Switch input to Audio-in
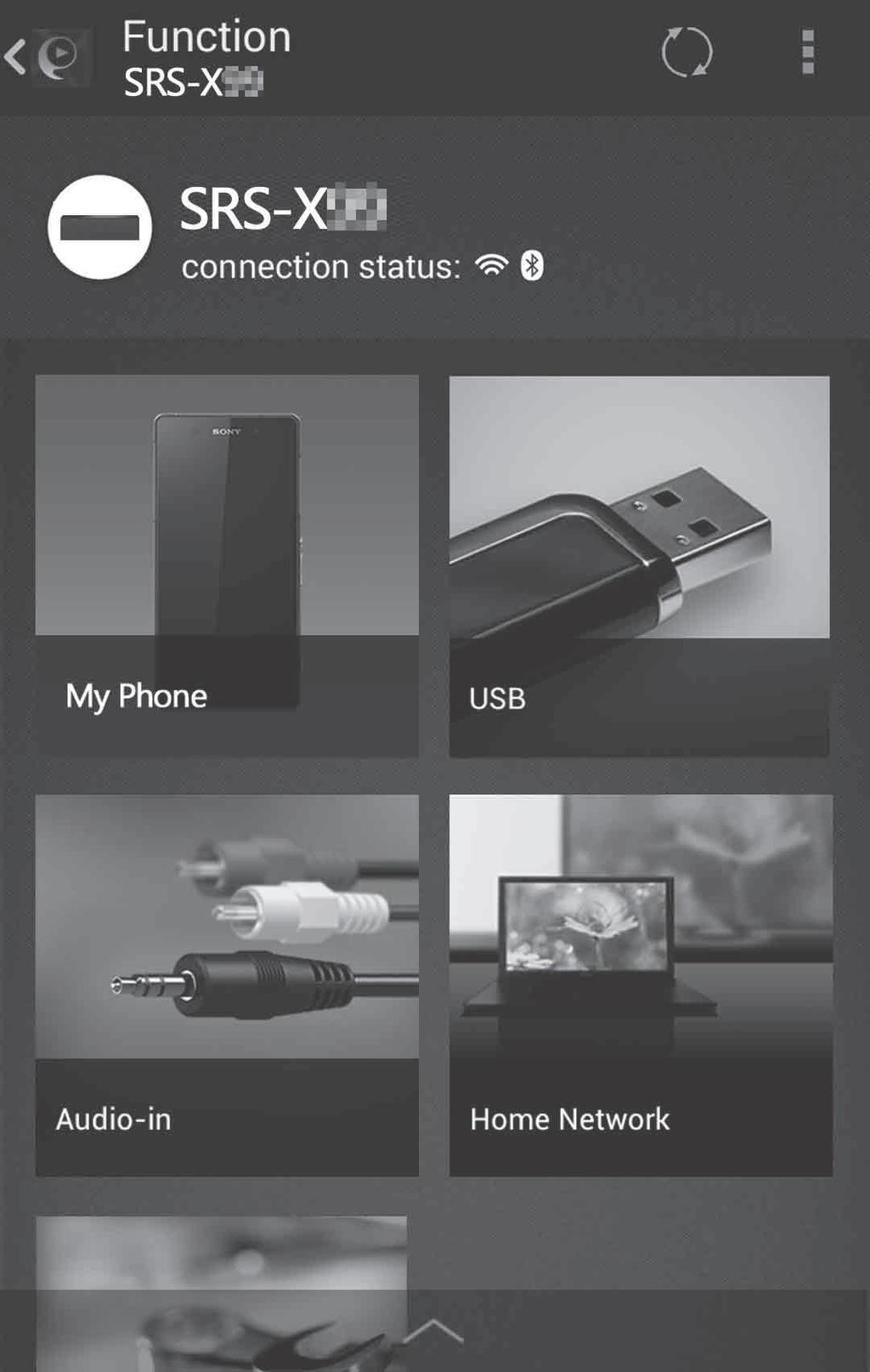The width and height of the screenshot is (870, 1372). click(227, 984)
